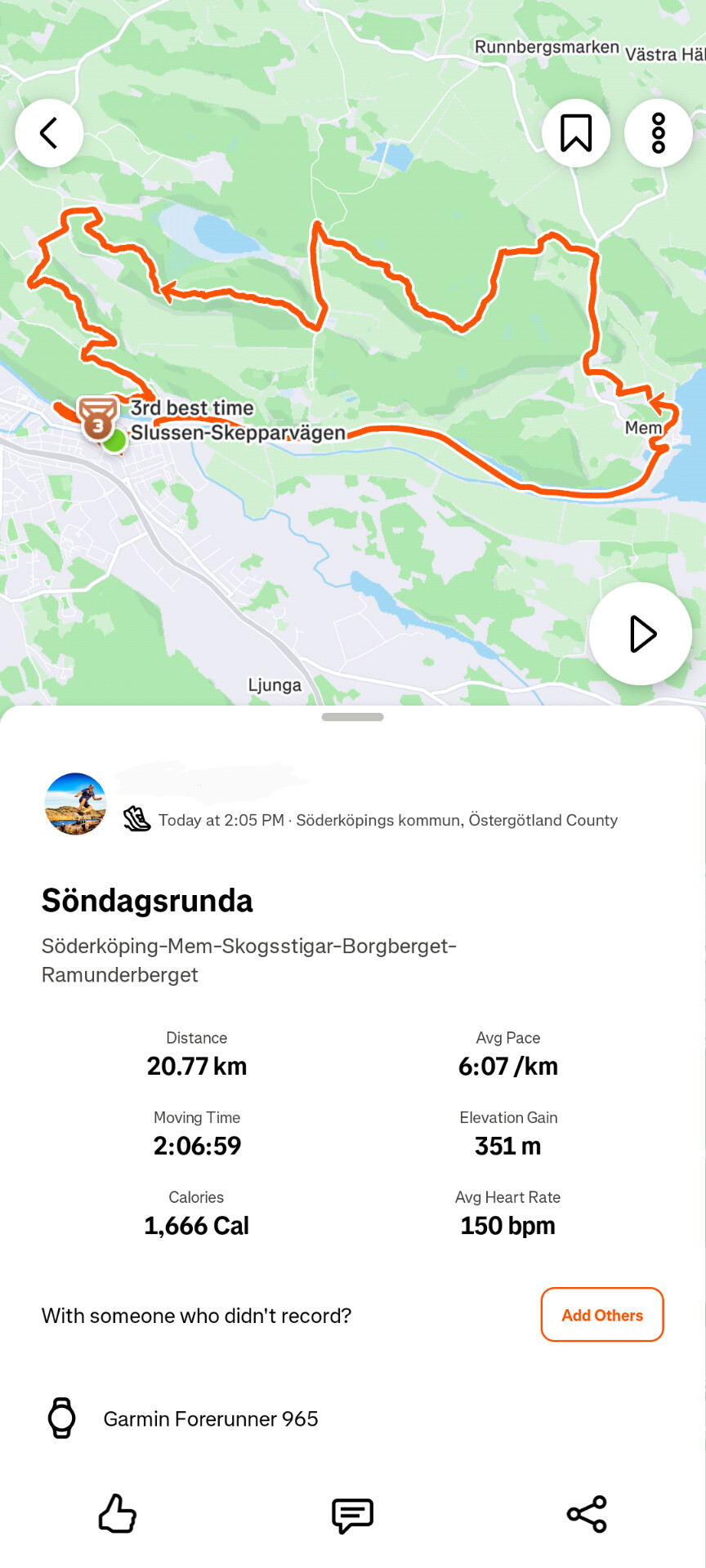Tap the bottom sheet drag handle

coord(352,717)
